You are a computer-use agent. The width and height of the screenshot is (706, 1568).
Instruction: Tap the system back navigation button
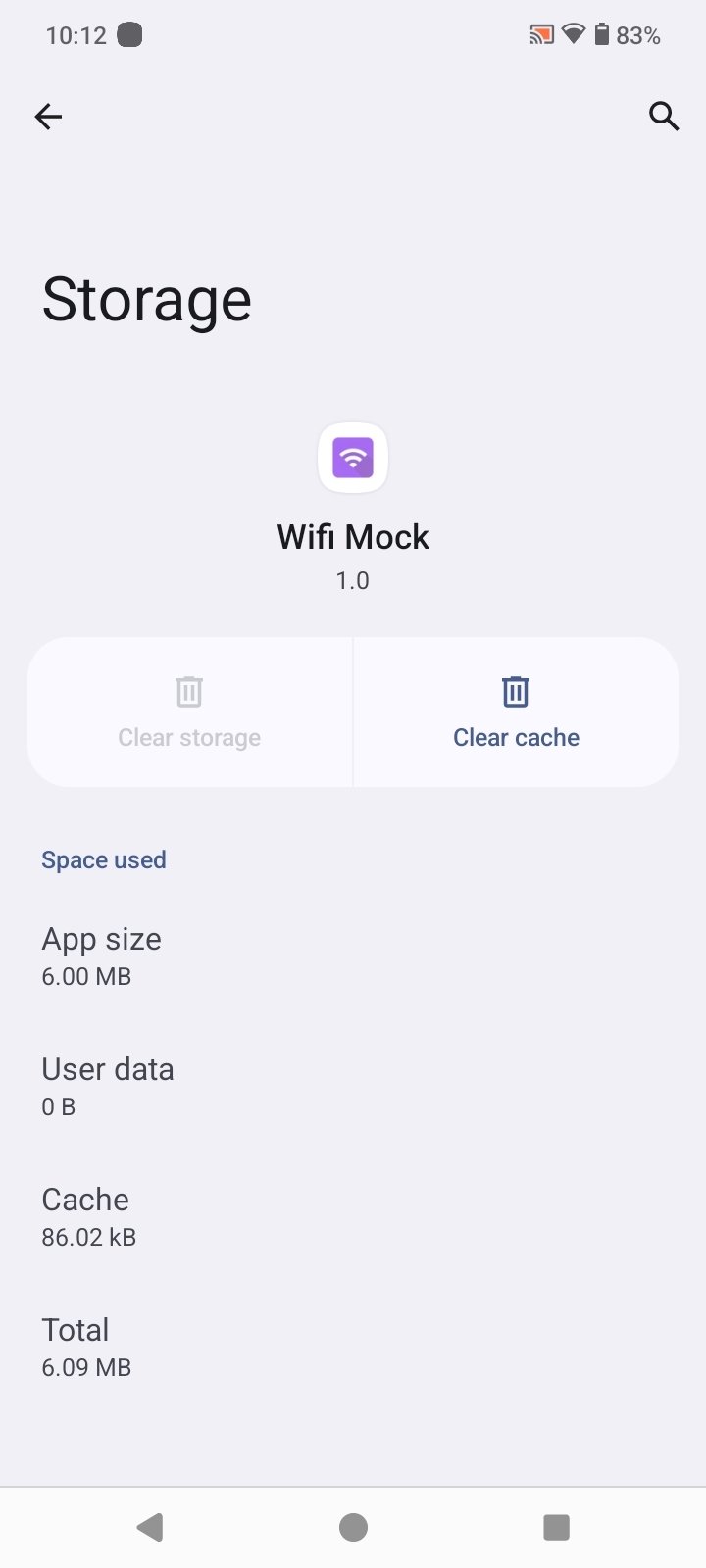(x=150, y=1527)
